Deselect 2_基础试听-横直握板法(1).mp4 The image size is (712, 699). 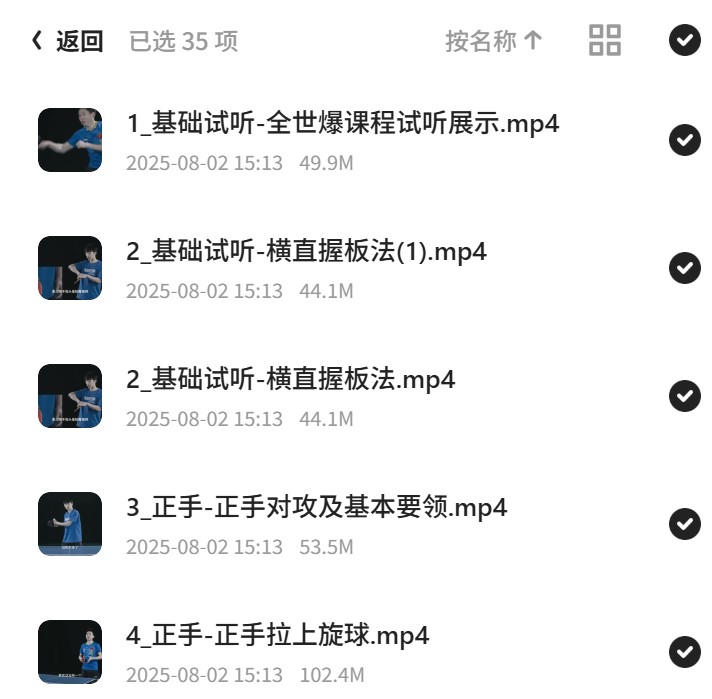coord(684,268)
